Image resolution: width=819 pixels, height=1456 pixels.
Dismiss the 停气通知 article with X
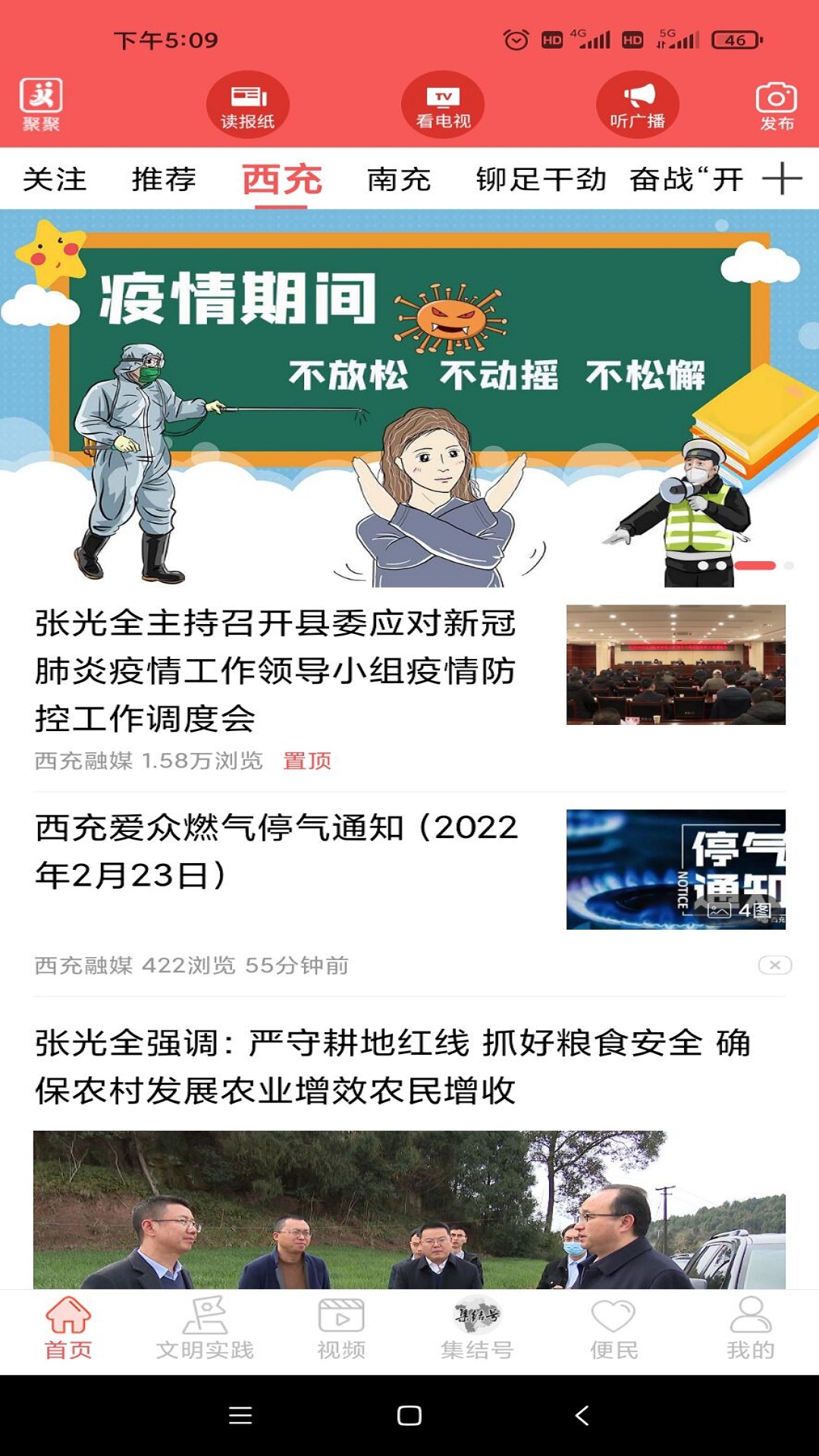[x=775, y=965]
